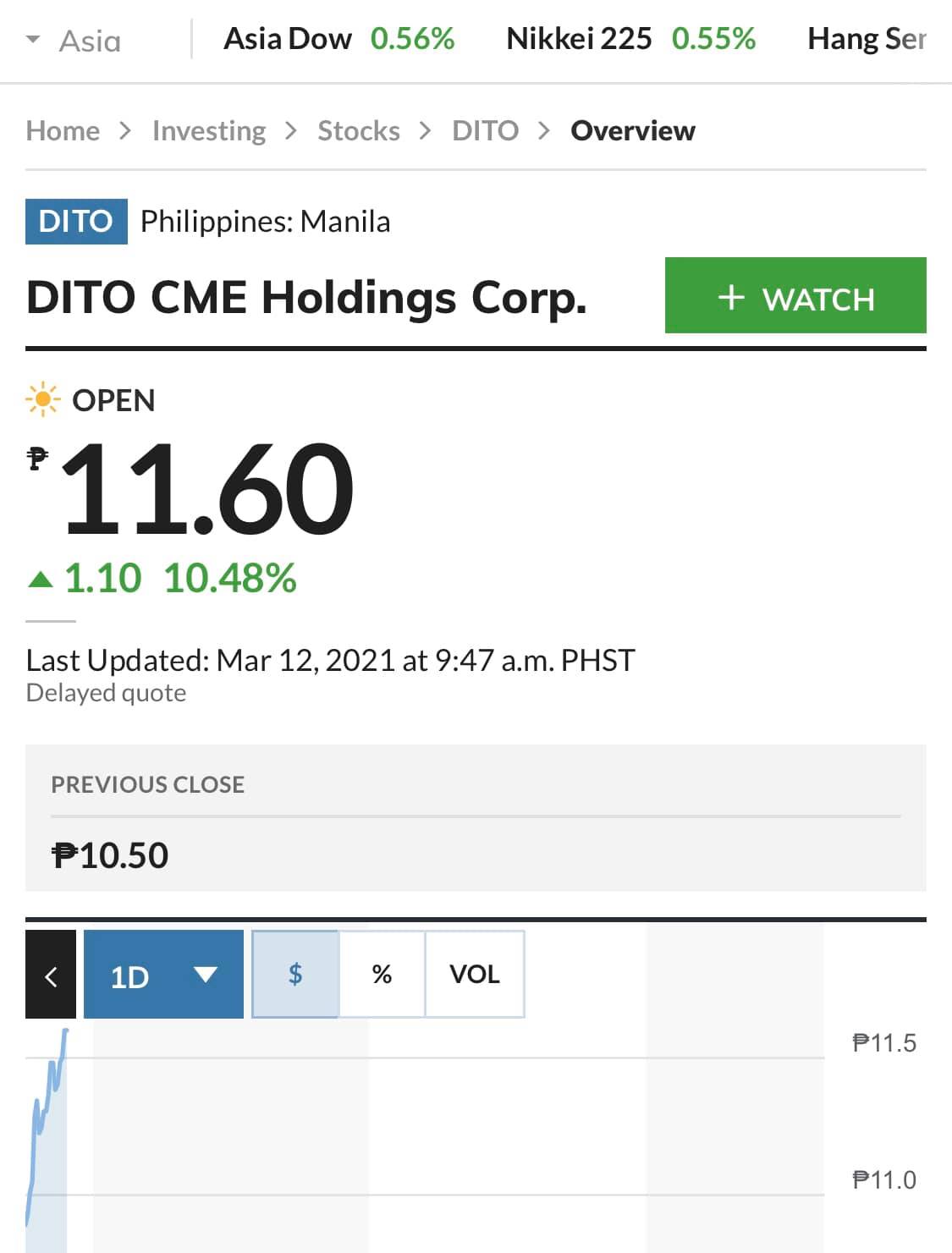Collapse chart controls with the left arrow
This screenshot has width=952, height=1253.
(51, 975)
